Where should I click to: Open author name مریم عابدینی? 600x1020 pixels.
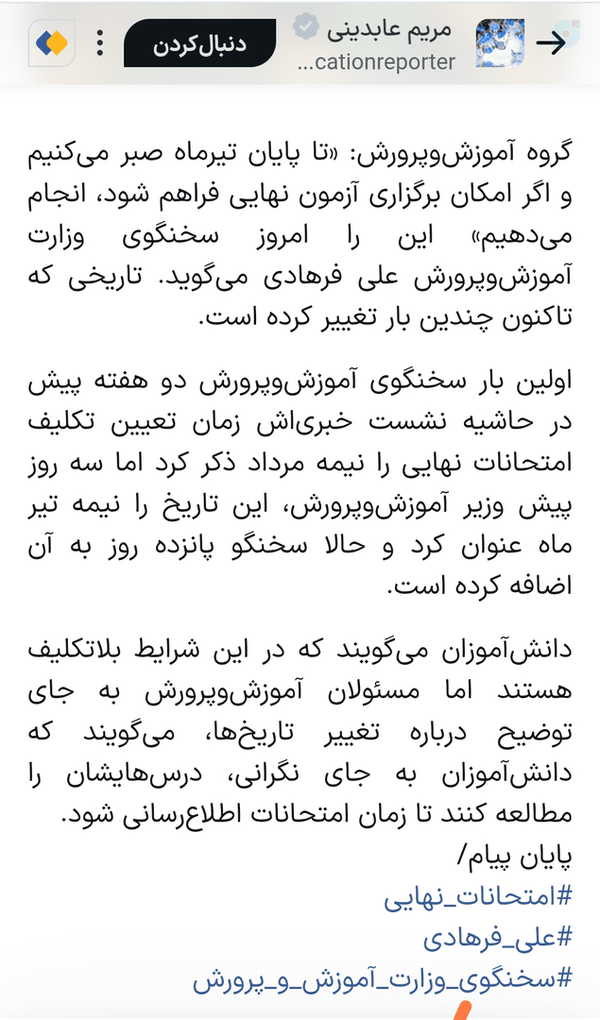click(389, 31)
